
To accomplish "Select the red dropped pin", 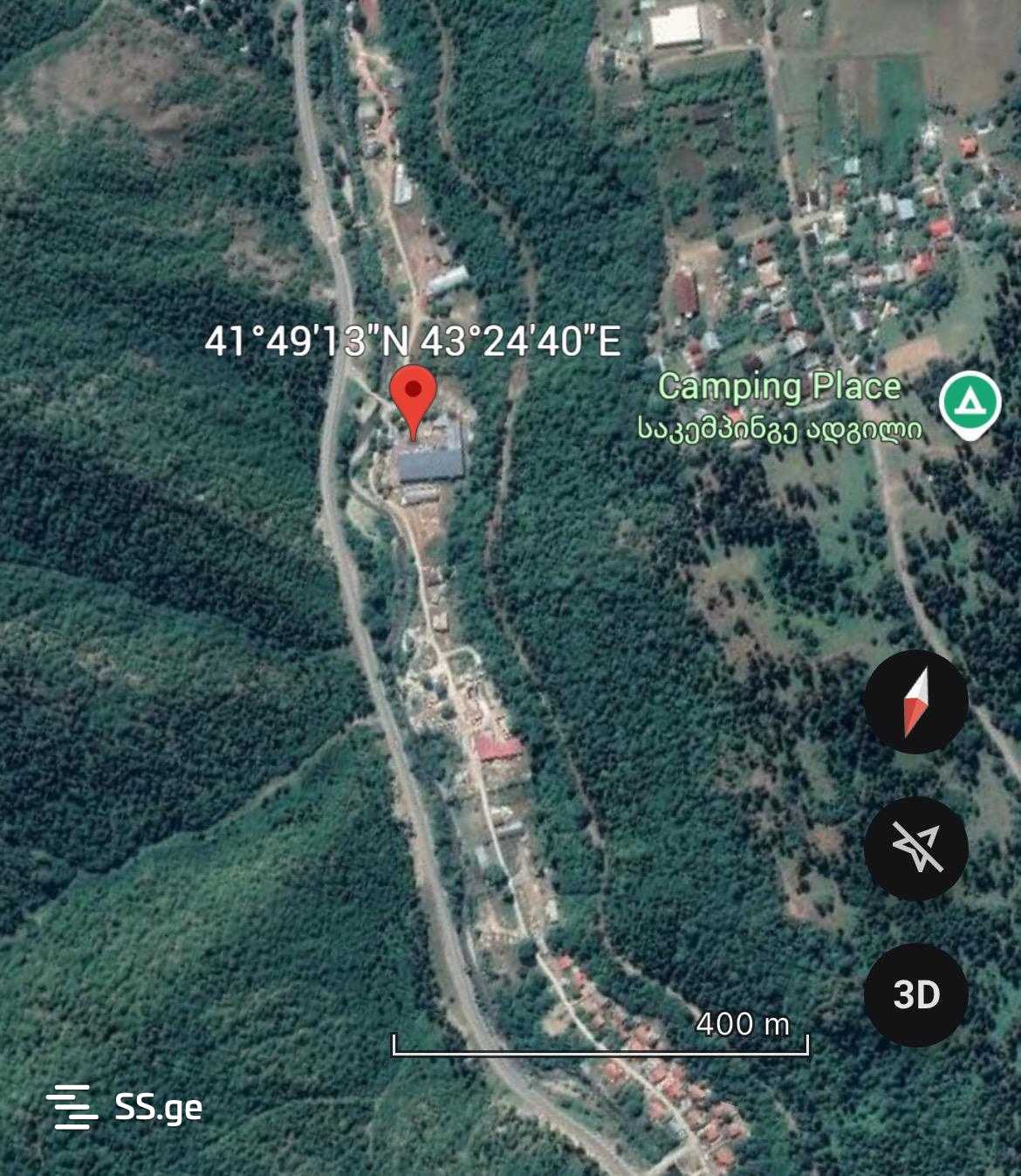I will tap(413, 397).
